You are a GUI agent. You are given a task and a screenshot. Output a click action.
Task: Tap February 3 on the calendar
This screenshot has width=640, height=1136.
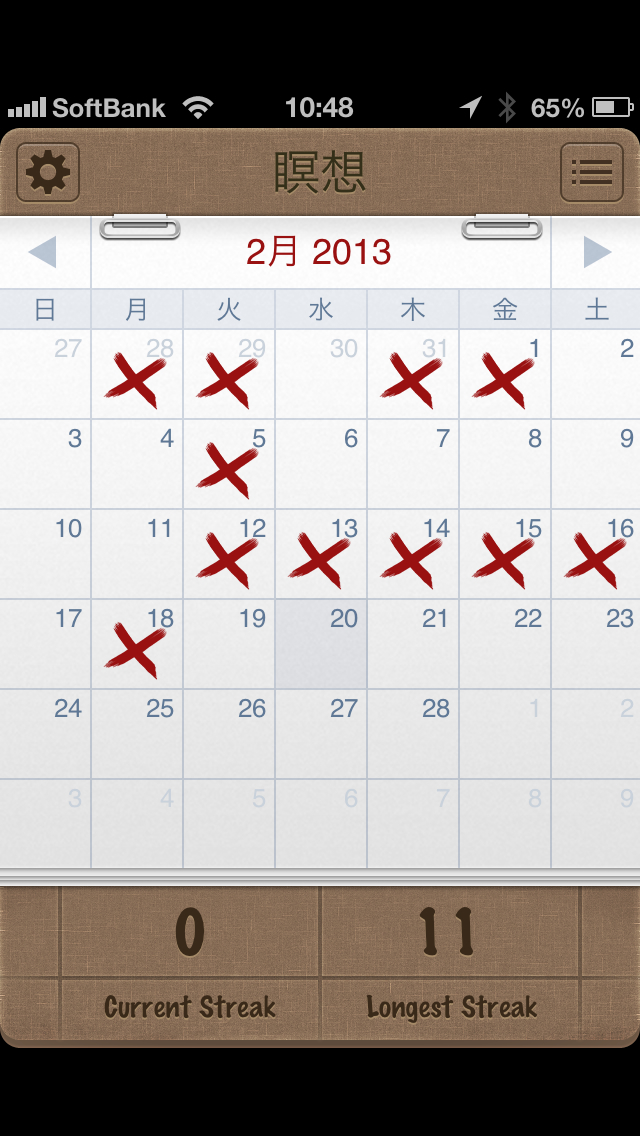tap(45, 464)
